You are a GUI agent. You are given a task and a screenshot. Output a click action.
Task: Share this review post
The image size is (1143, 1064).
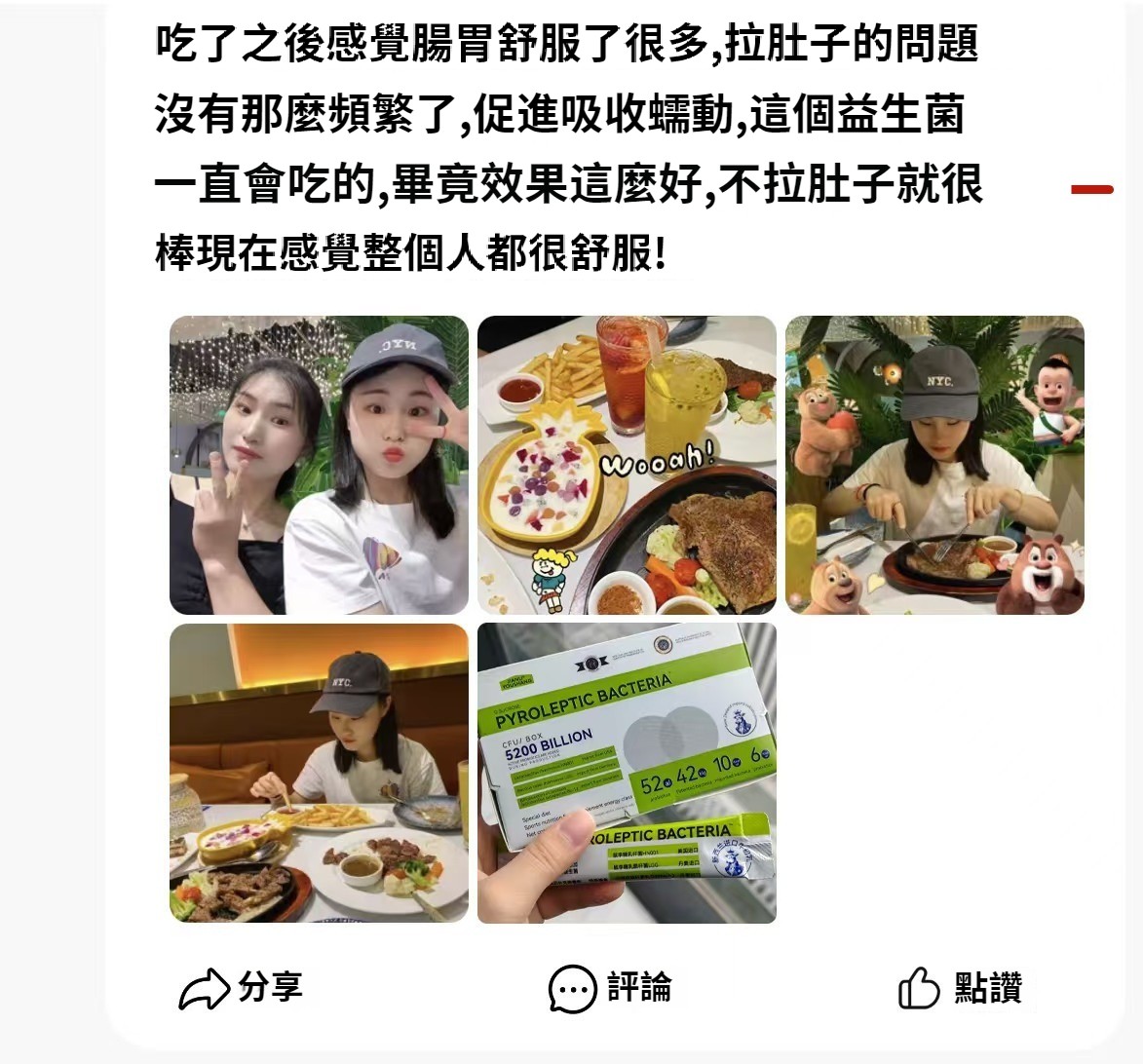(x=241, y=988)
